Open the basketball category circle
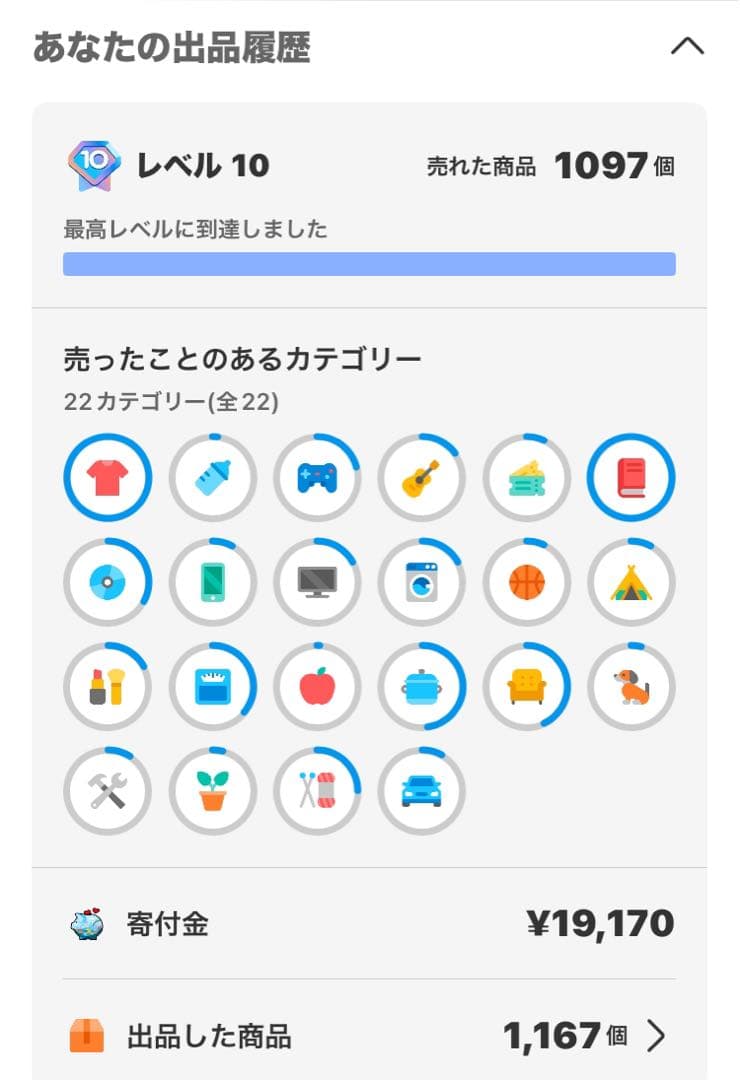Screen dimensions: 740x1080 point(527,582)
